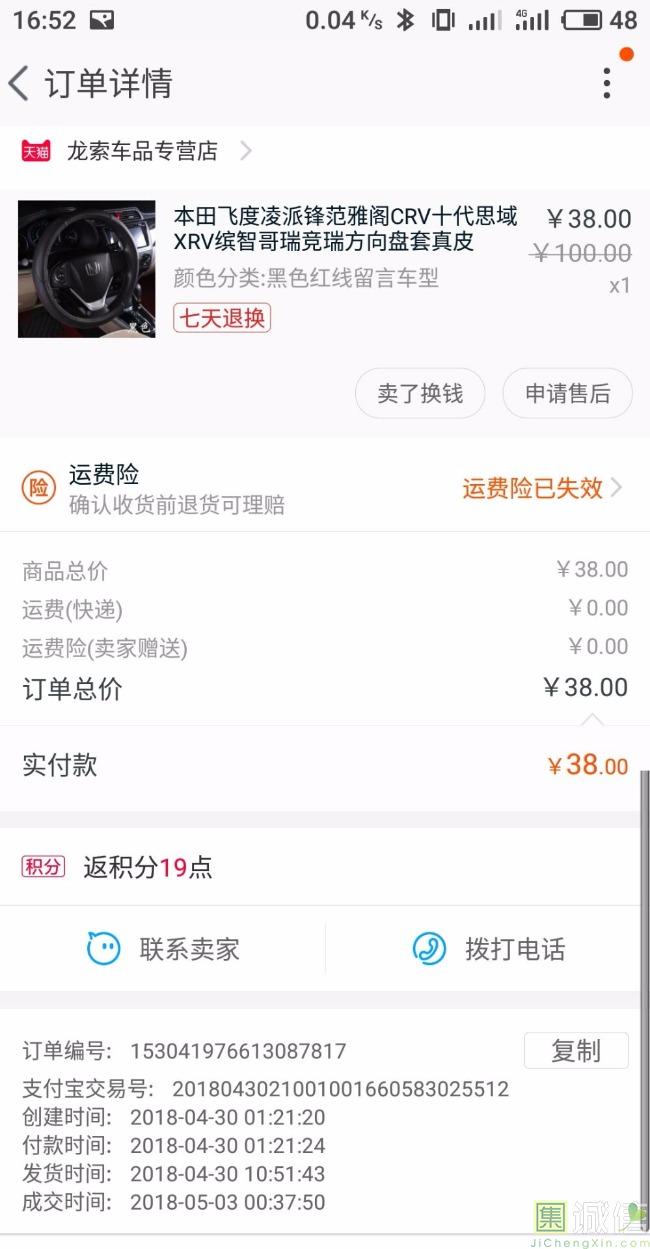The width and height of the screenshot is (650, 1249).
Task: Copy the order number with 复制
Action: point(576,1050)
